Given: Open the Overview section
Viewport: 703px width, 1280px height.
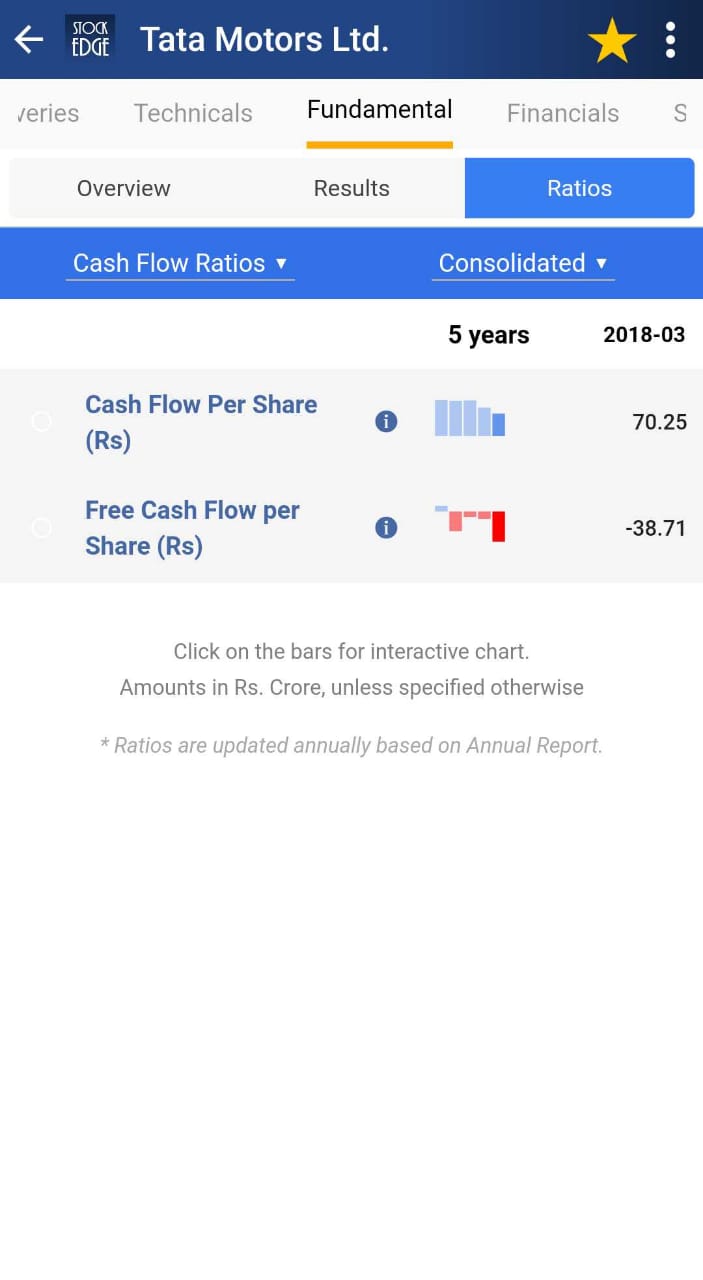Looking at the screenshot, I should tap(124, 188).
